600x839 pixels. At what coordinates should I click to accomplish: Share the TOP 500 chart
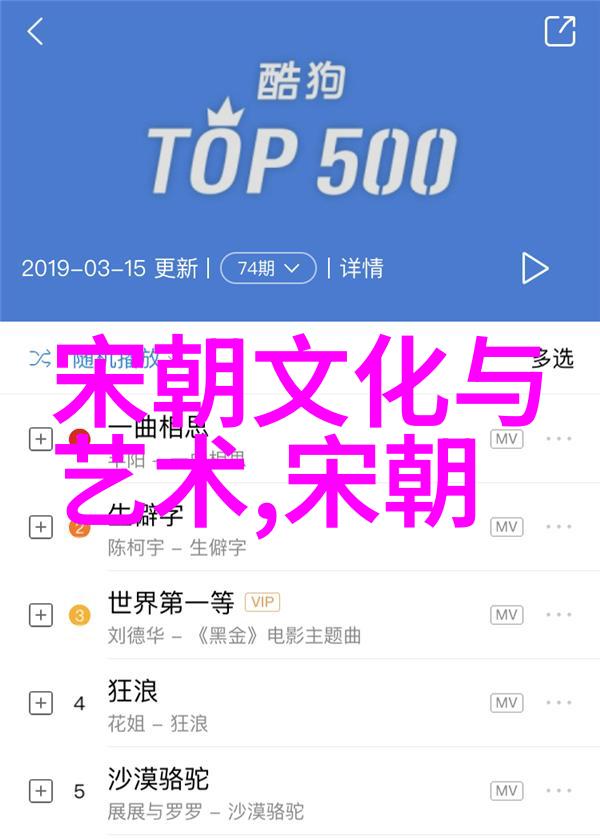(559, 31)
